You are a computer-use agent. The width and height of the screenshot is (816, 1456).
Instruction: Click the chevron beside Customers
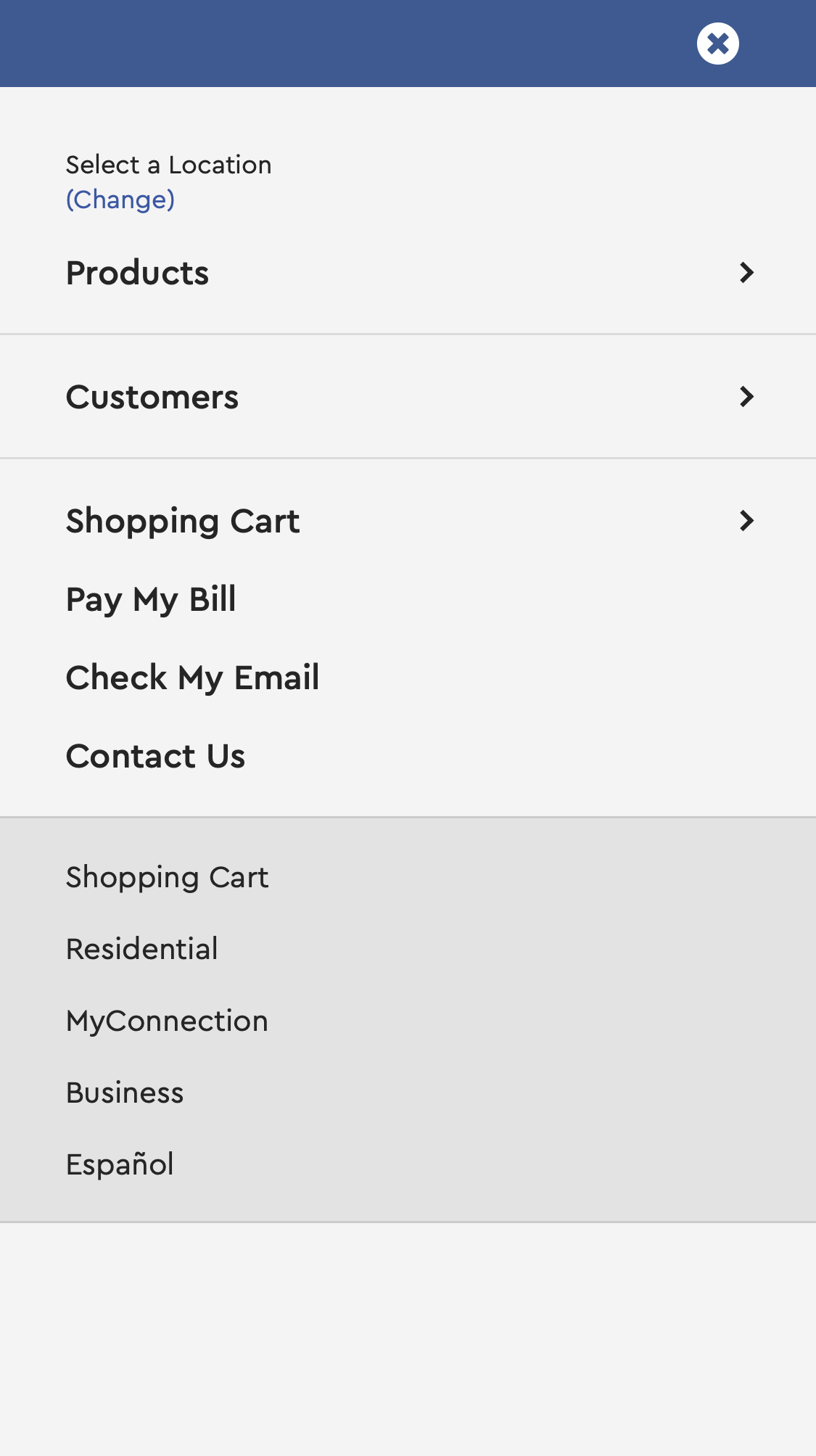pyautogui.click(x=747, y=396)
